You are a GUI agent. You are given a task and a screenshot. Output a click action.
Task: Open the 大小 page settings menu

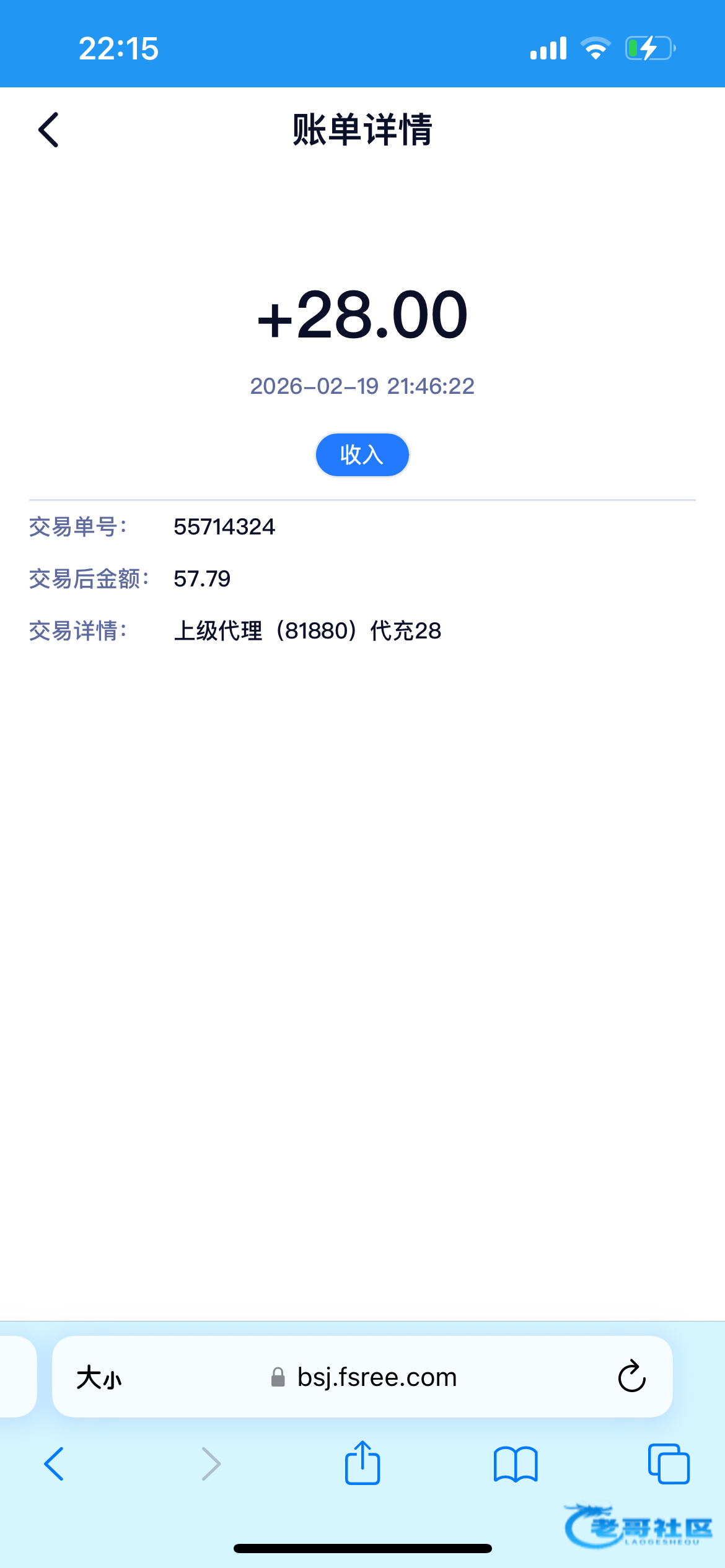click(x=99, y=1378)
